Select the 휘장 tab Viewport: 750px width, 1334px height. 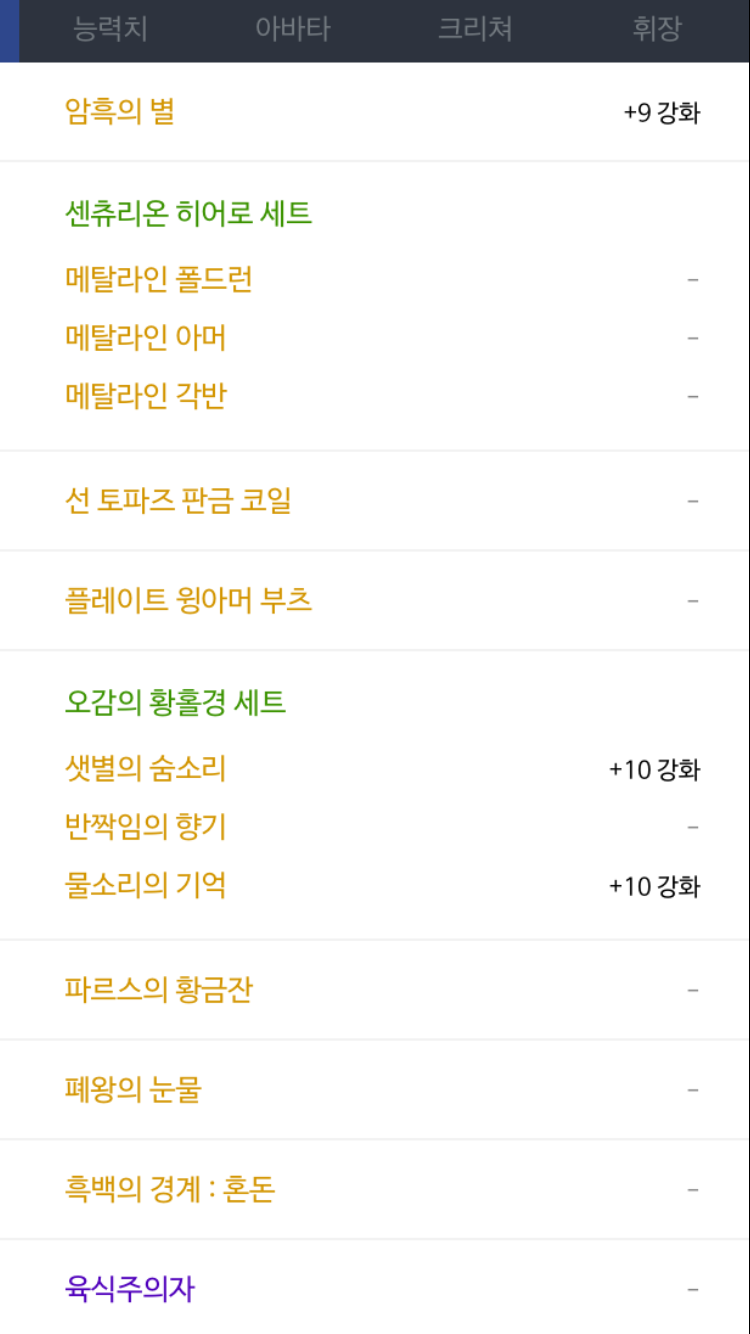657,29
